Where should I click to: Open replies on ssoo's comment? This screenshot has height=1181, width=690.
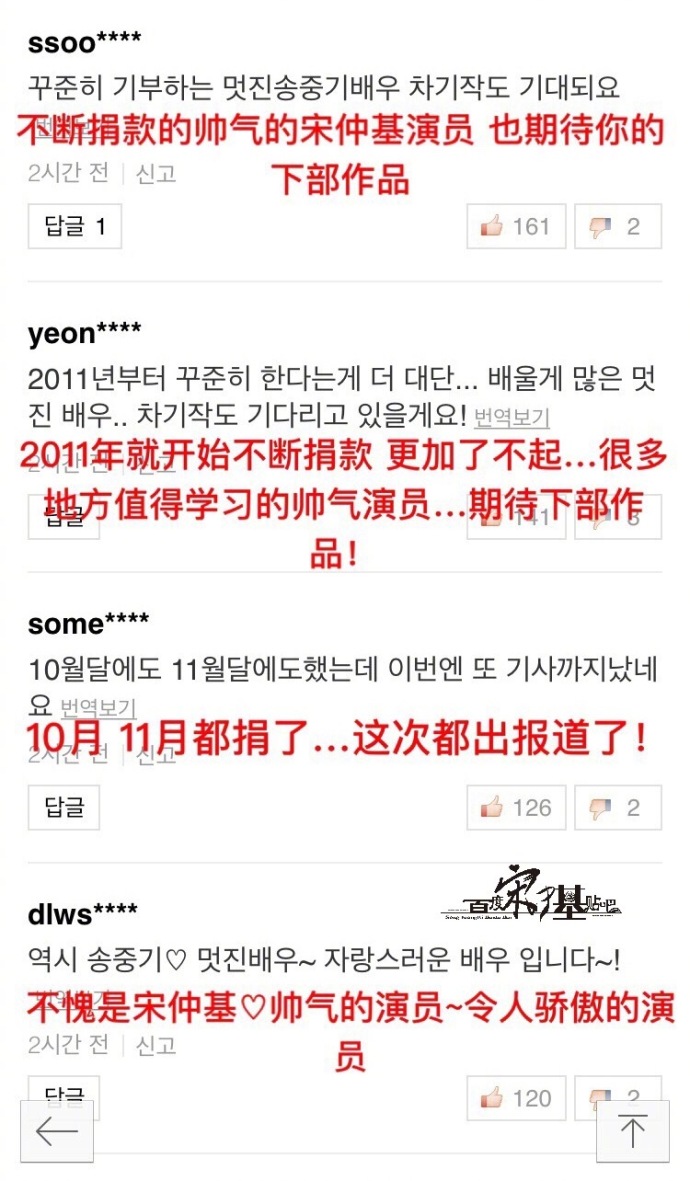point(75,227)
